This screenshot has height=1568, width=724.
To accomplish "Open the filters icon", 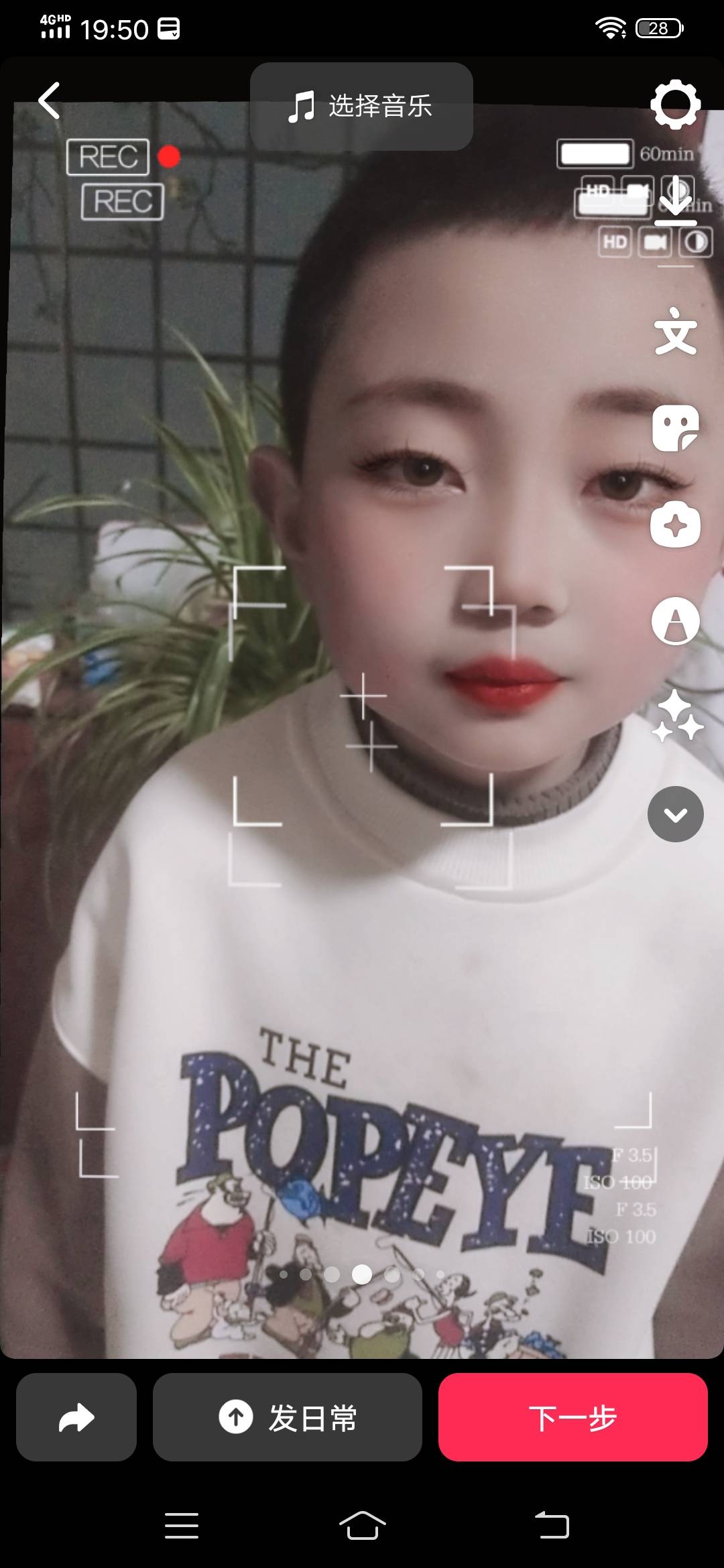I will coord(675,621).
